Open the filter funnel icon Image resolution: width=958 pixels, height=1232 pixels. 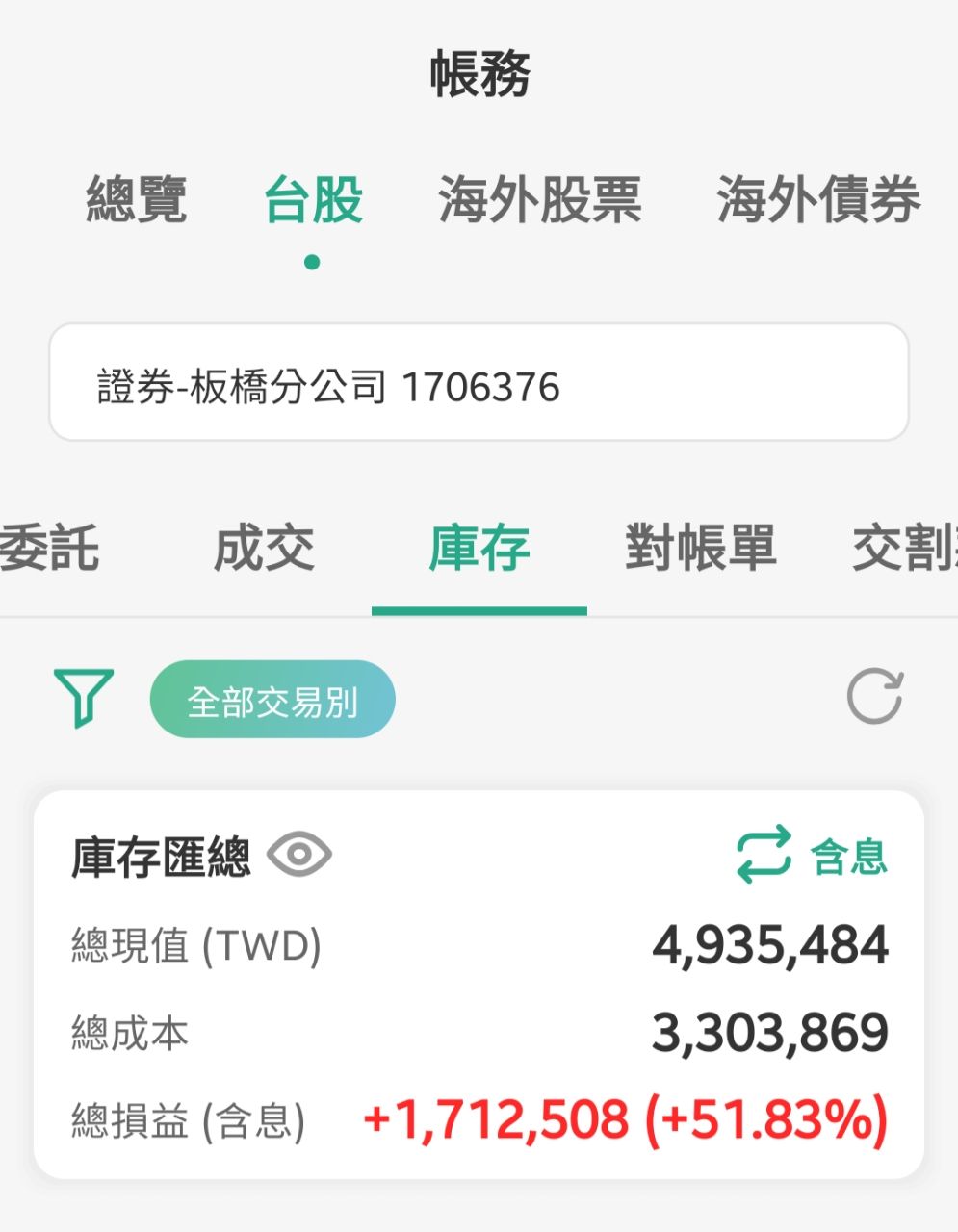click(84, 698)
